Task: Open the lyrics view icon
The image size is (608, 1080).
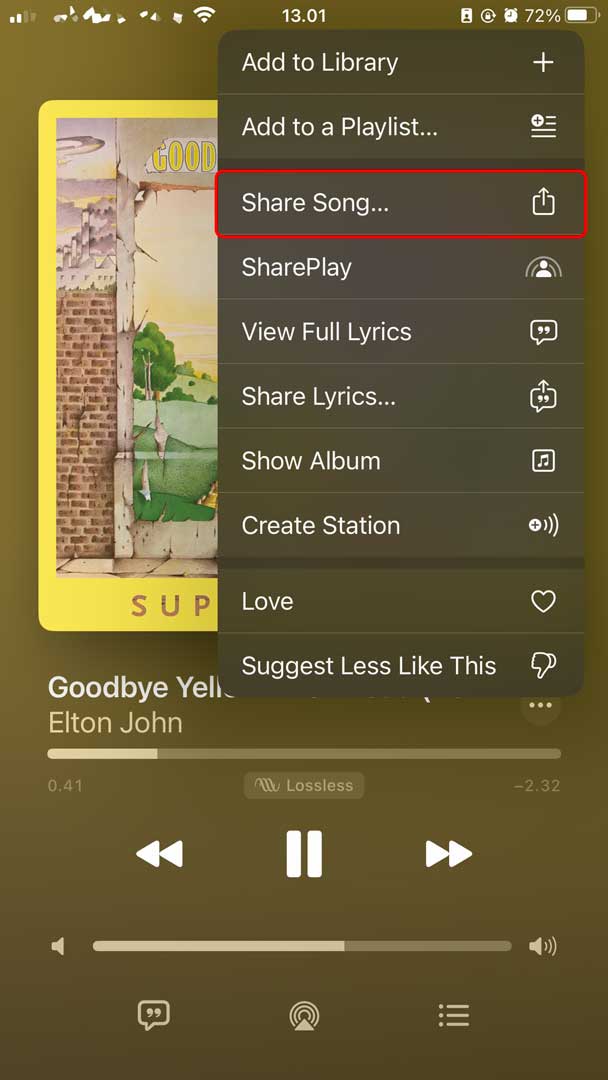Action: pos(153,1016)
